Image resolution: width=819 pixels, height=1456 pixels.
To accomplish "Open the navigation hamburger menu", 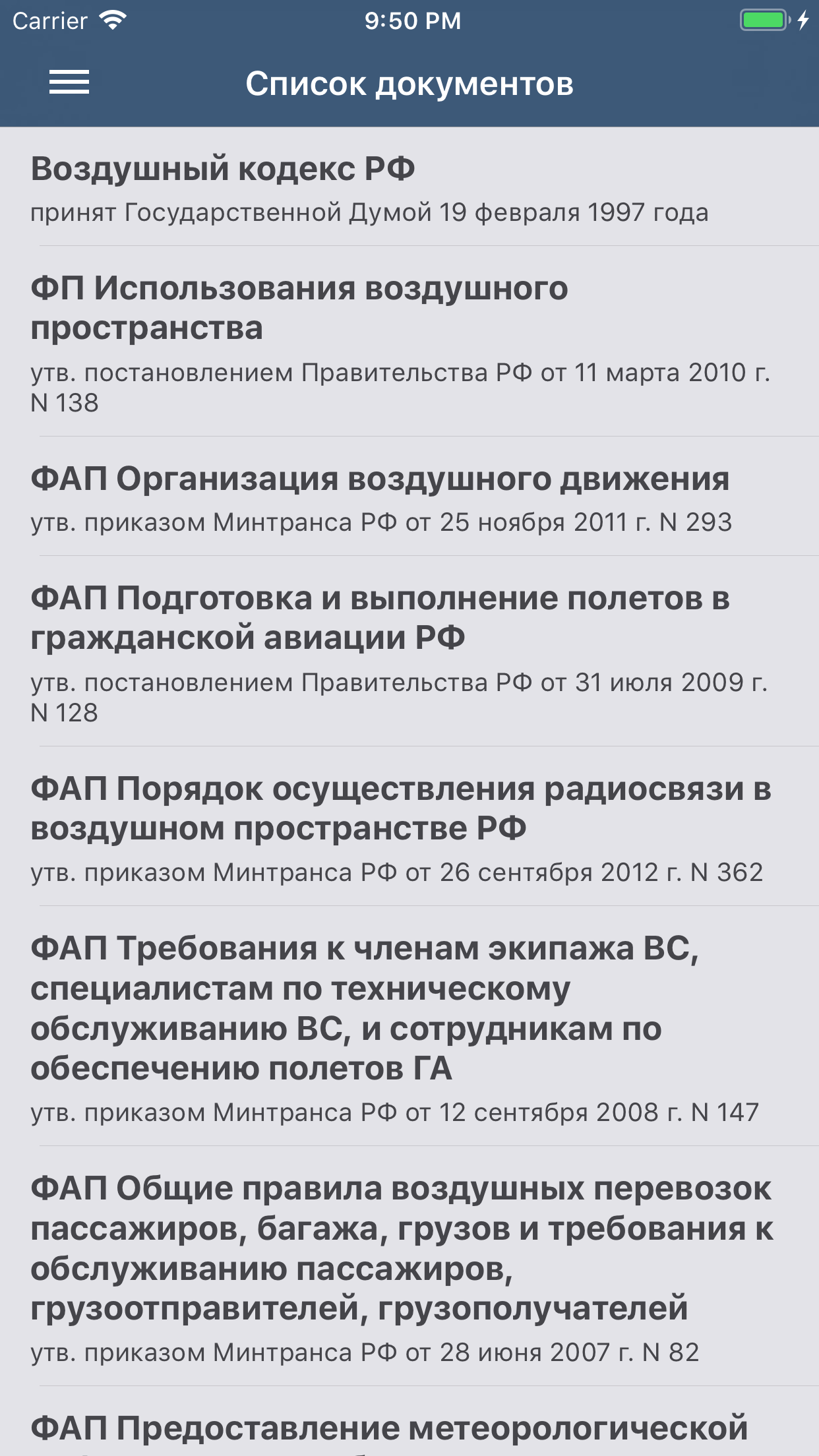I will pyautogui.click(x=71, y=83).
